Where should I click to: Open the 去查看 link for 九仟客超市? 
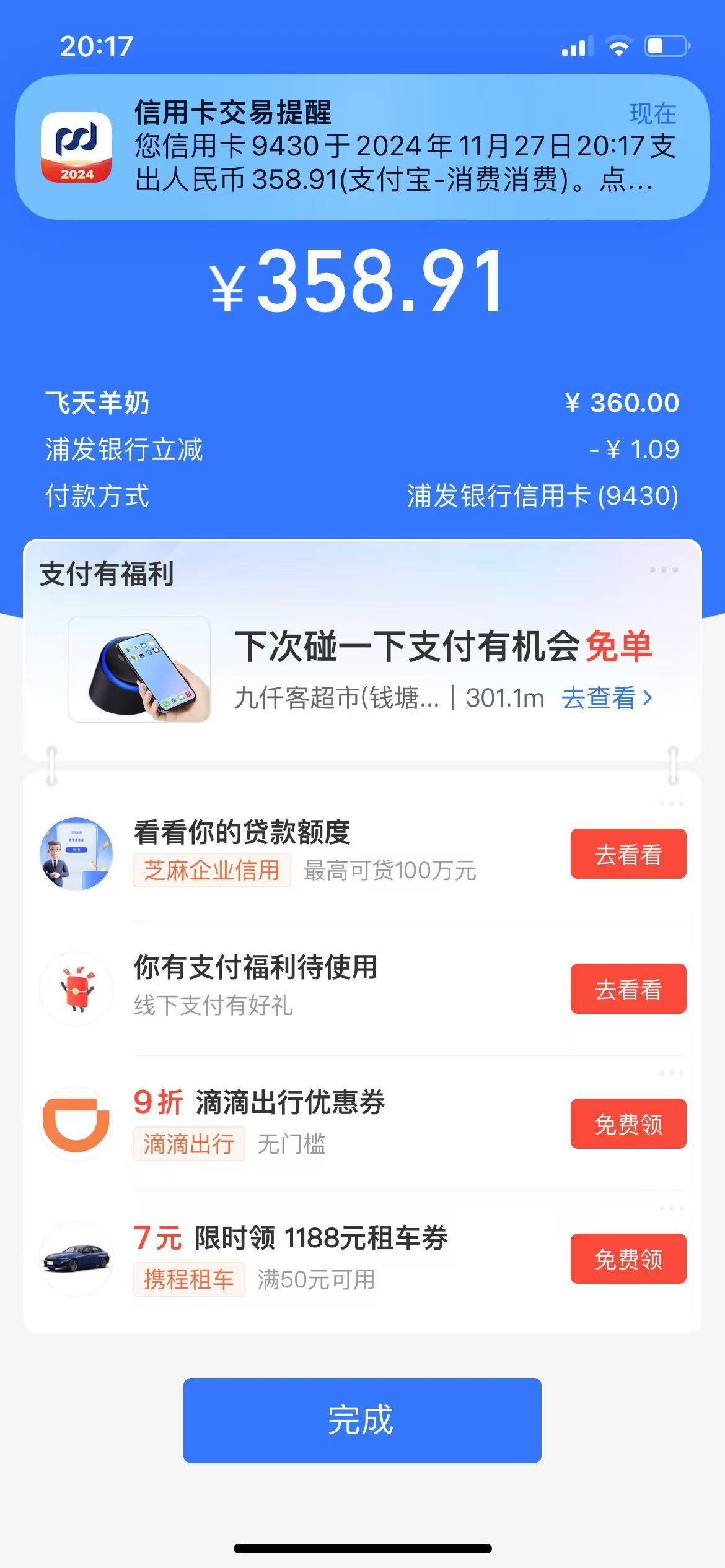pos(606,698)
